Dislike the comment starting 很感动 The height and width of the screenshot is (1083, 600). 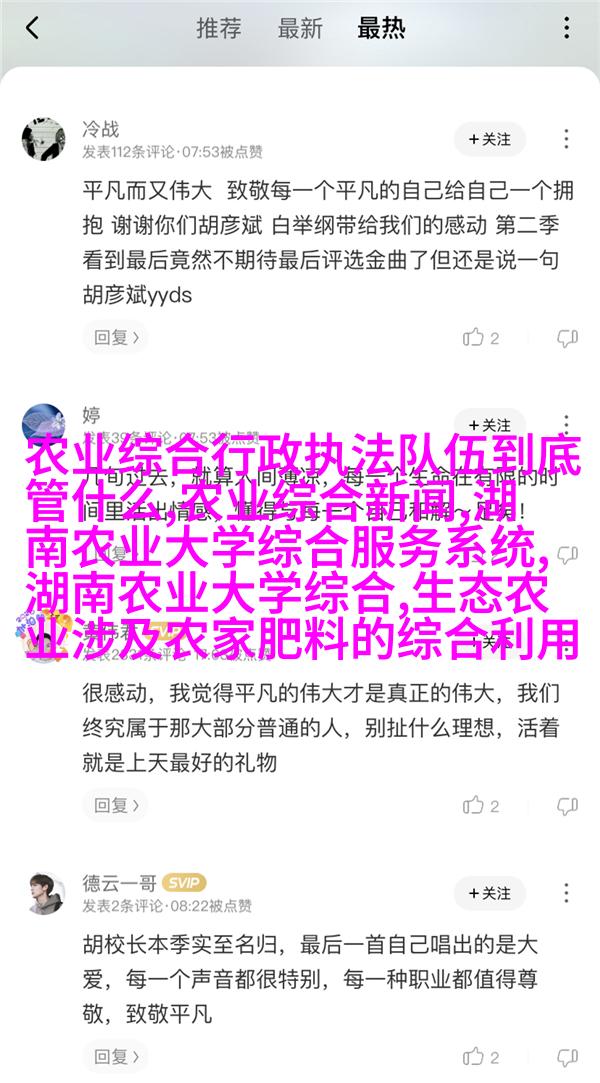pos(567,804)
